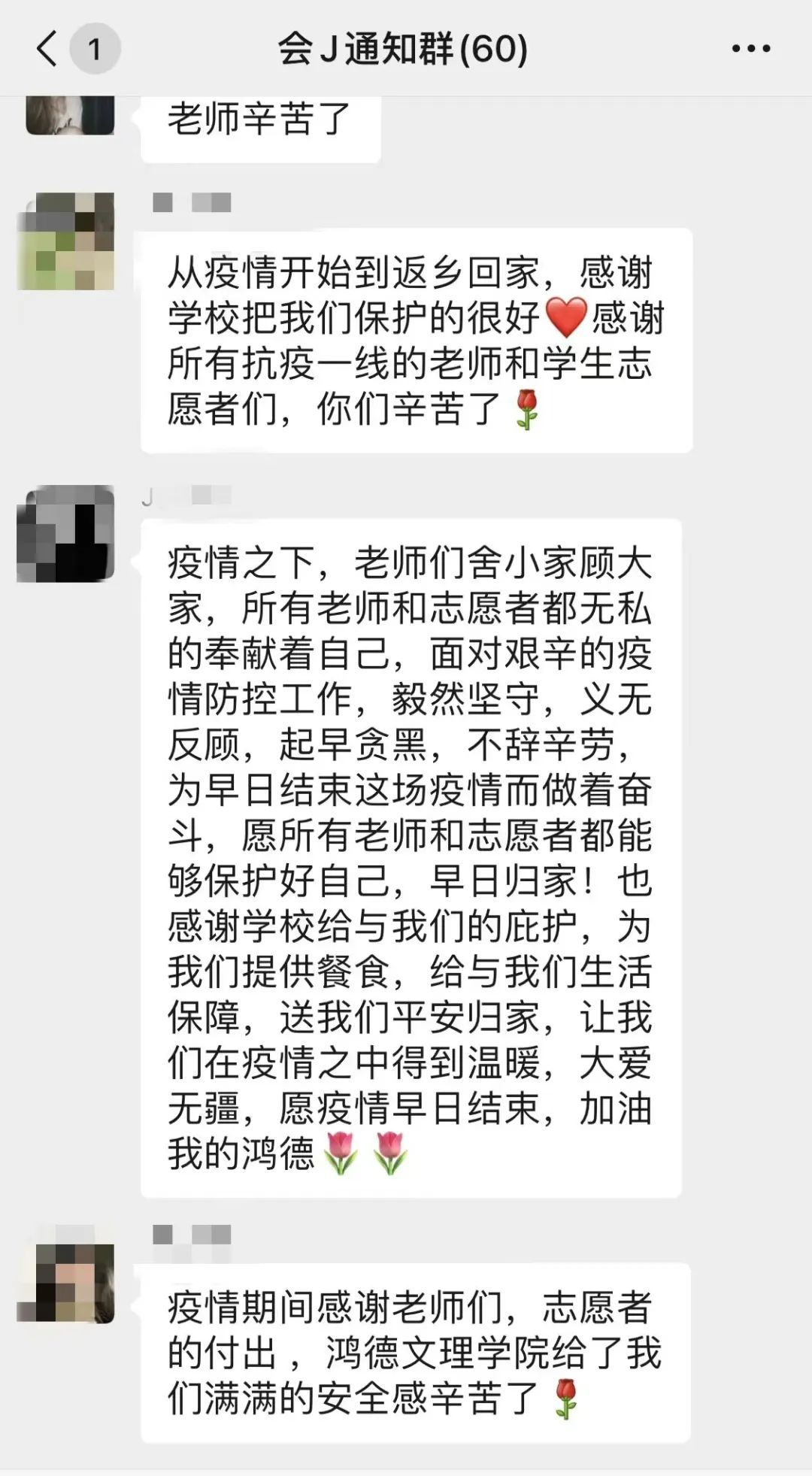The image size is (812, 1476).
Task: Open avatar of sender of 从疫情开始到返乡回家 message
Action: click(66, 241)
